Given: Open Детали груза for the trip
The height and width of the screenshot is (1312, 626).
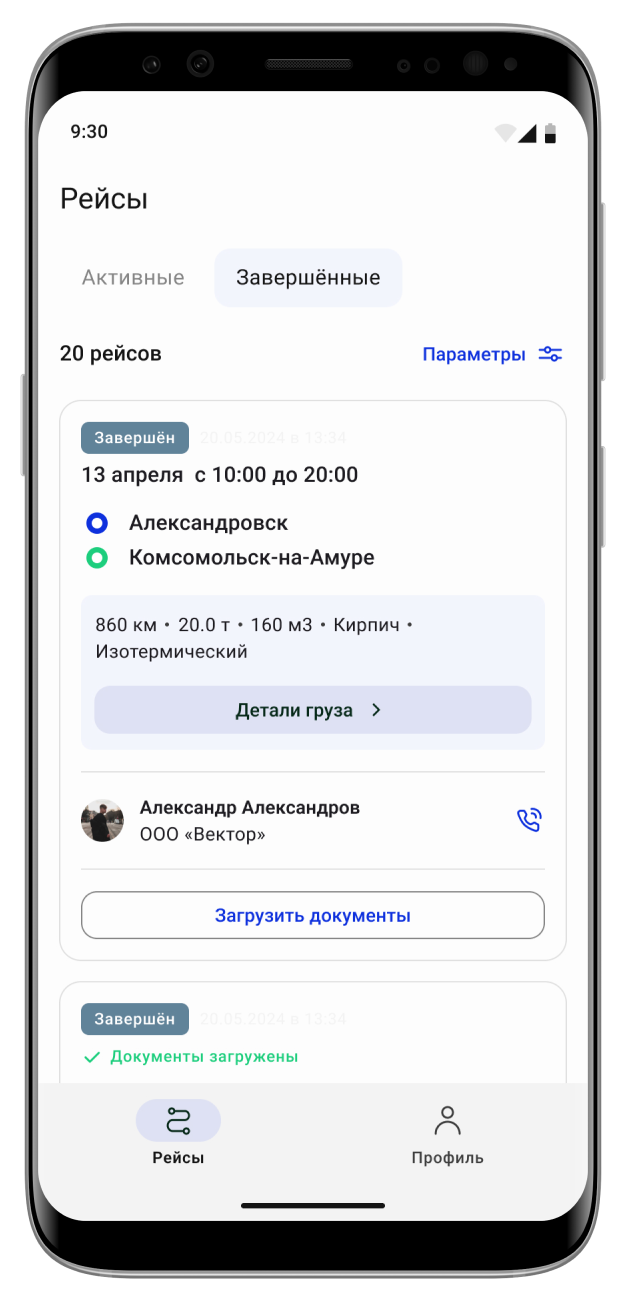Looking at the screenshot, I should (312, 711).
